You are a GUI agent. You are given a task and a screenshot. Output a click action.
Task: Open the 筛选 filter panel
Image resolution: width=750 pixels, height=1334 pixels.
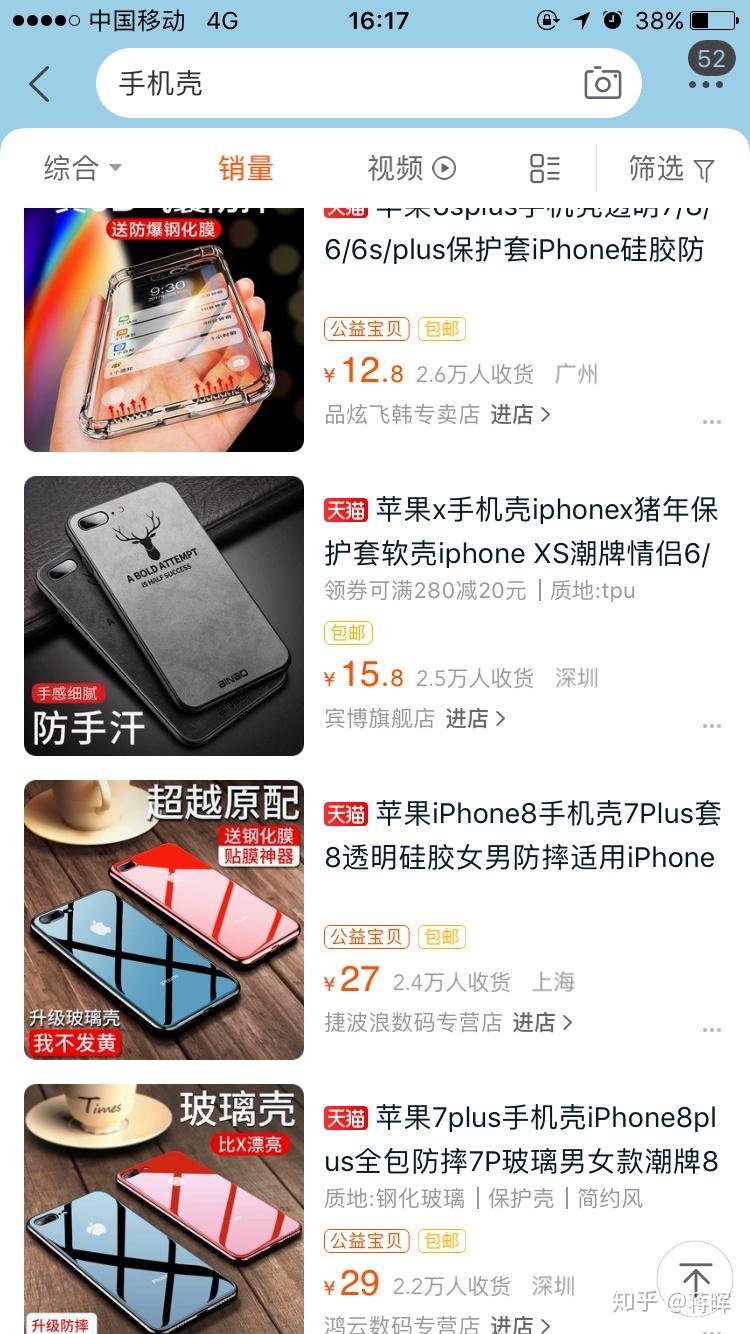(671, 169)
